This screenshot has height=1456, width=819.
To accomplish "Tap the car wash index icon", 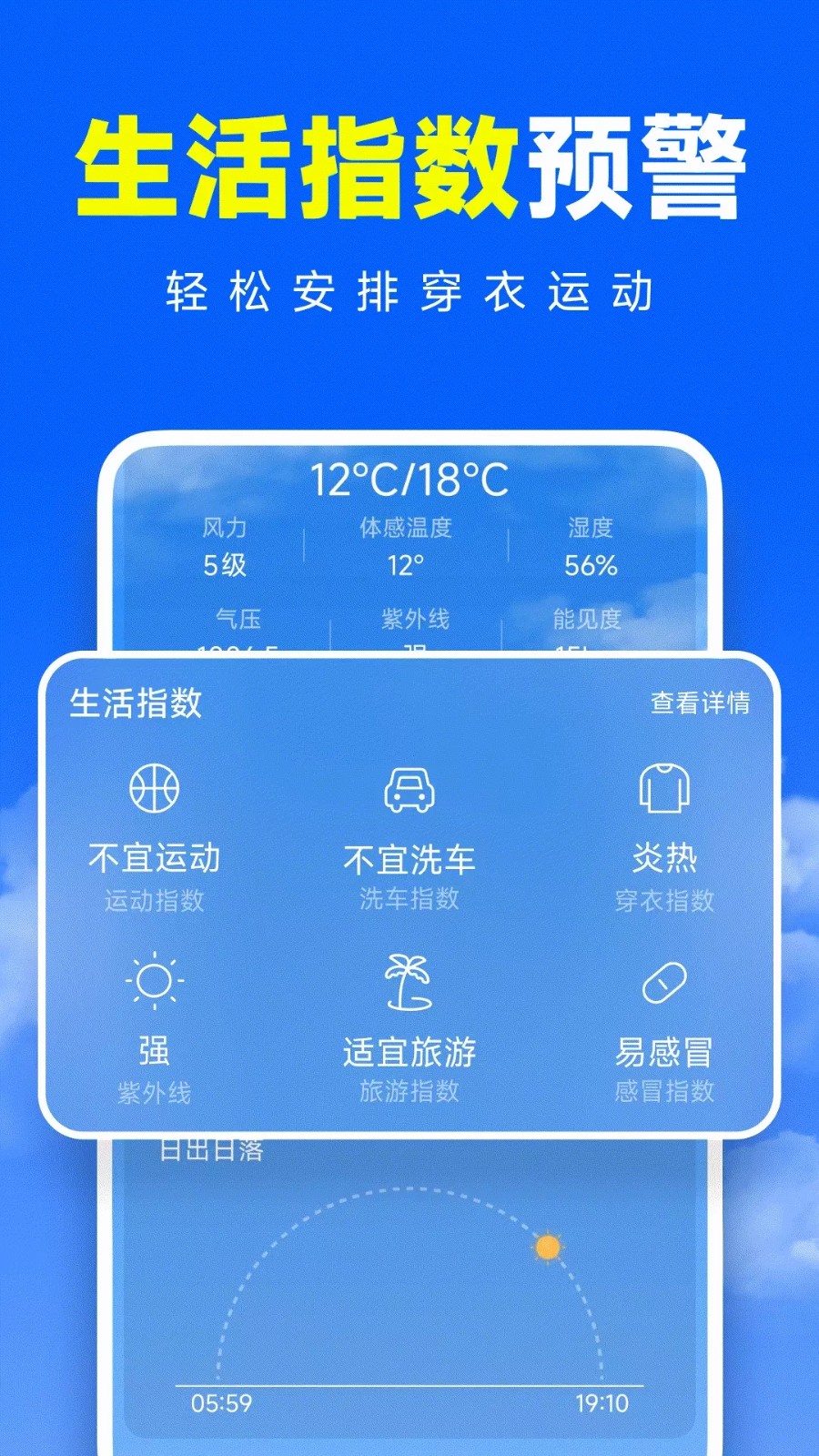I will click(x=409, y=792).
